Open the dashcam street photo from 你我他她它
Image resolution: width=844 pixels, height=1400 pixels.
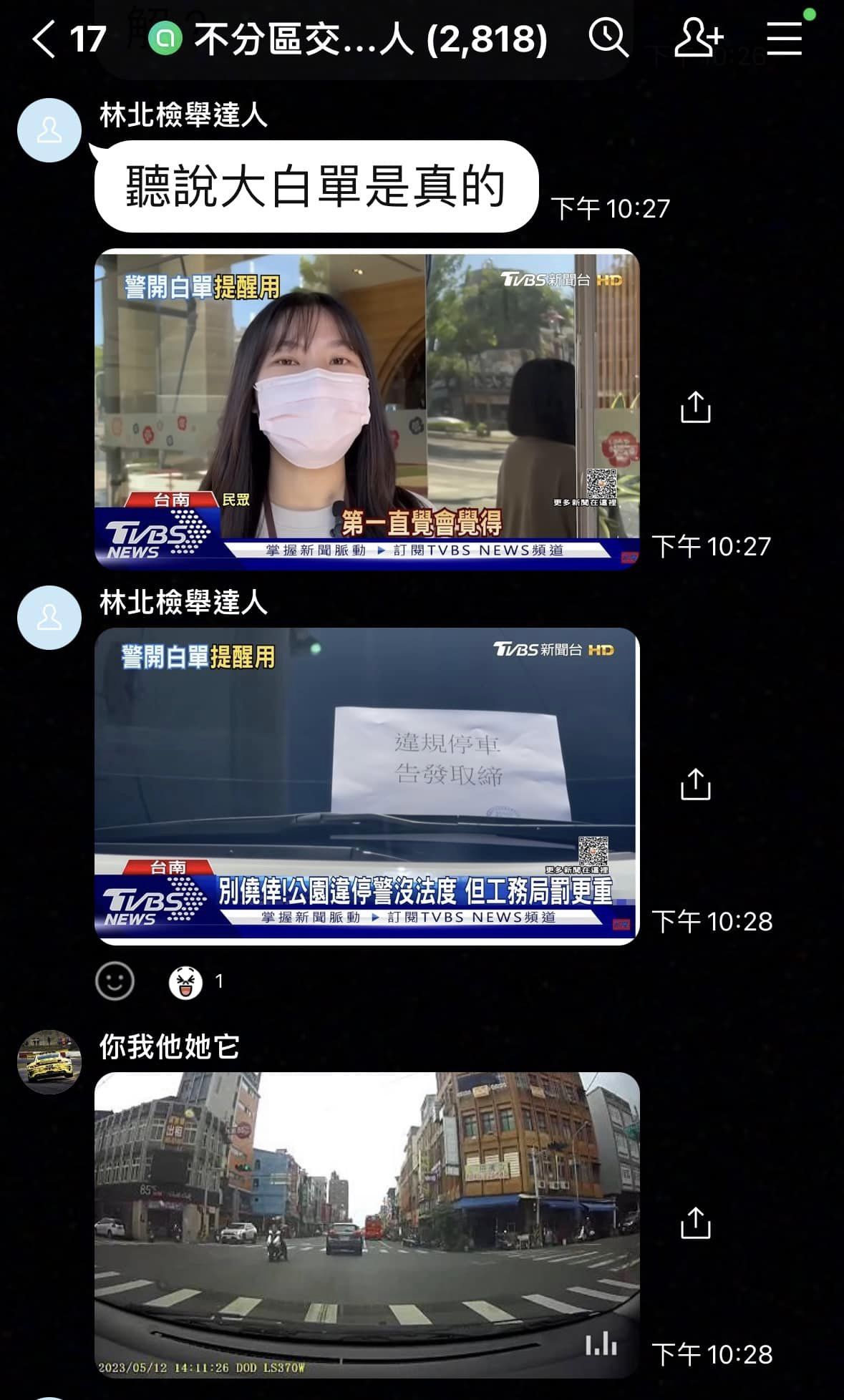pos(367,1224)
